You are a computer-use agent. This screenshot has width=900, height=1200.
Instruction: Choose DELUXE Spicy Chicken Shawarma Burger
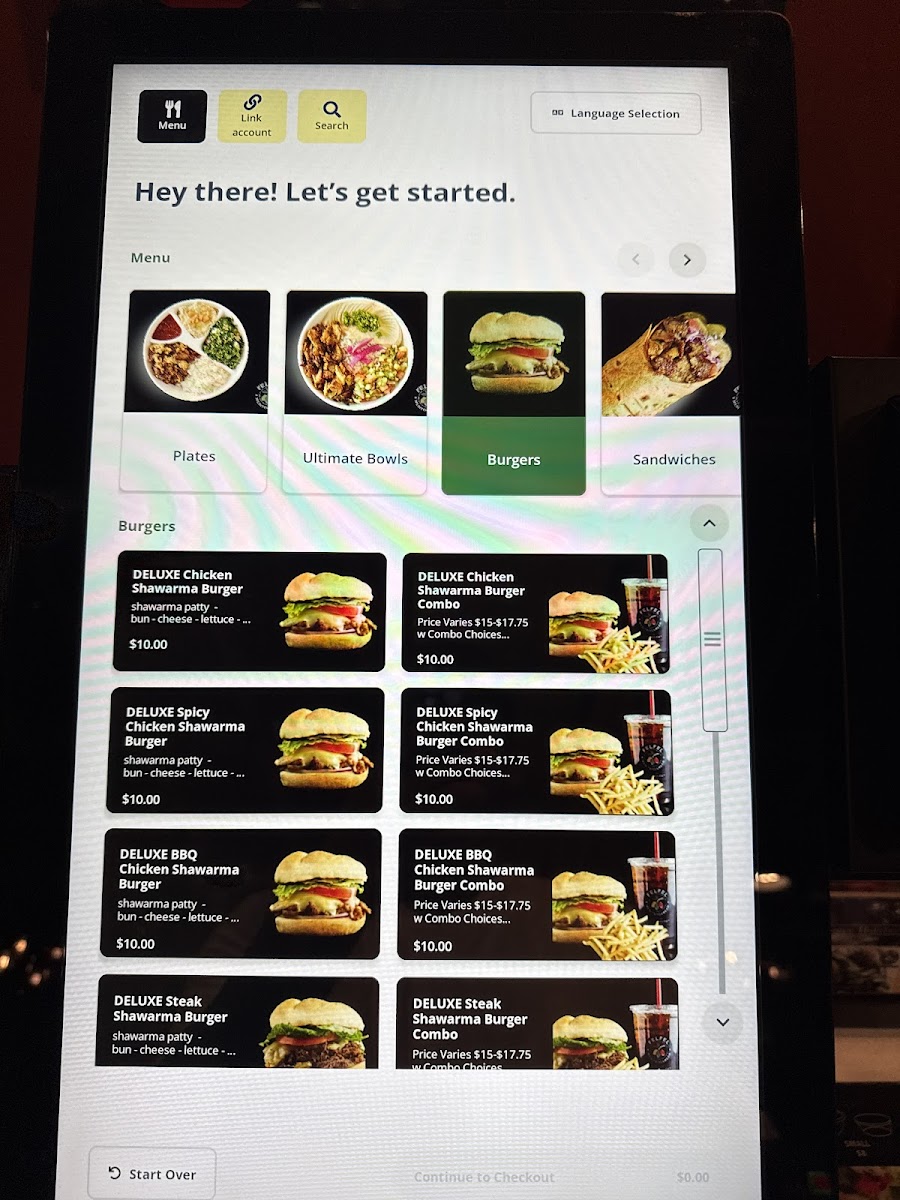(245, 750)
